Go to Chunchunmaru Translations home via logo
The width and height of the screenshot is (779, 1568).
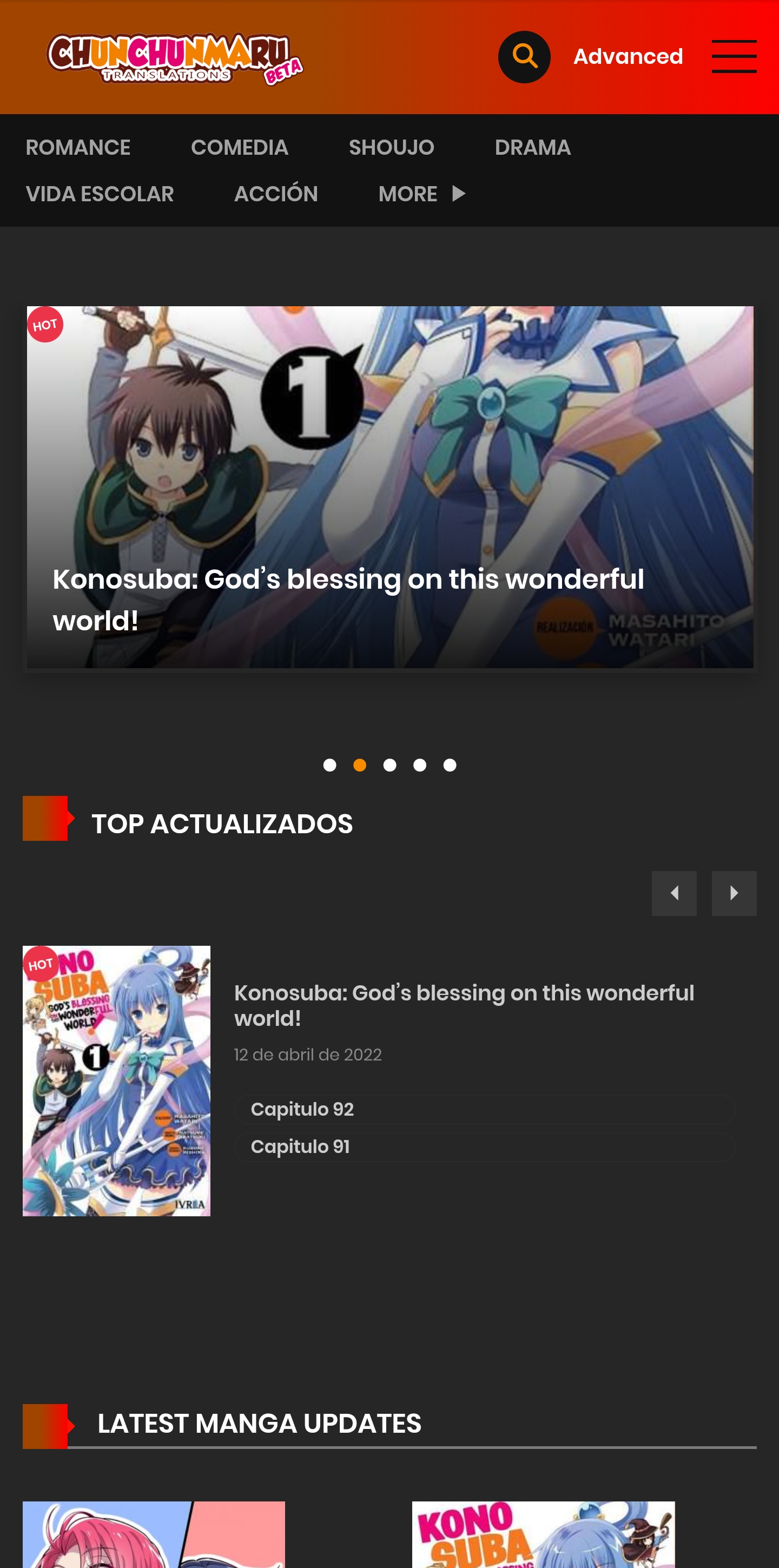pos(175,59)
